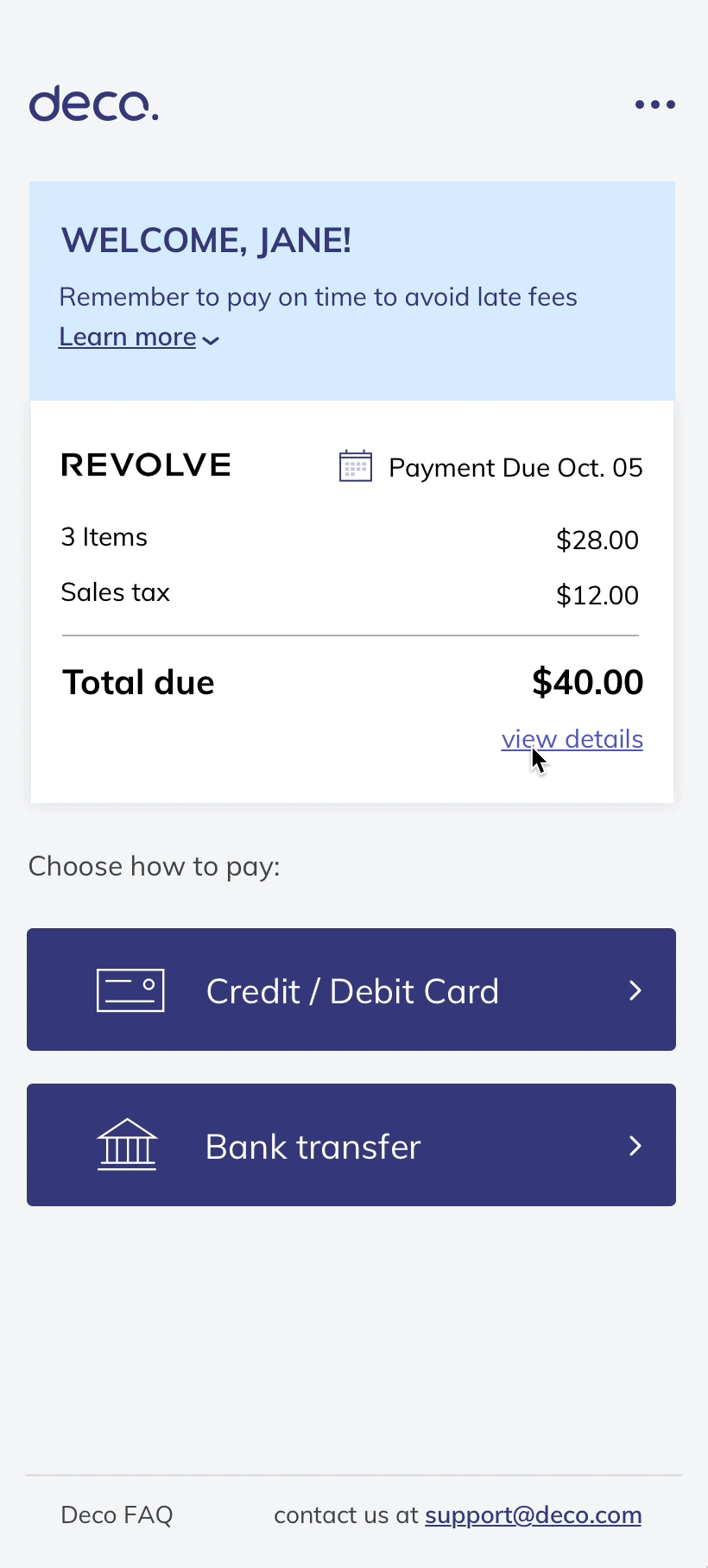Pay with Credit / Debit Card
708x1568 pixels.
point(351,989)
